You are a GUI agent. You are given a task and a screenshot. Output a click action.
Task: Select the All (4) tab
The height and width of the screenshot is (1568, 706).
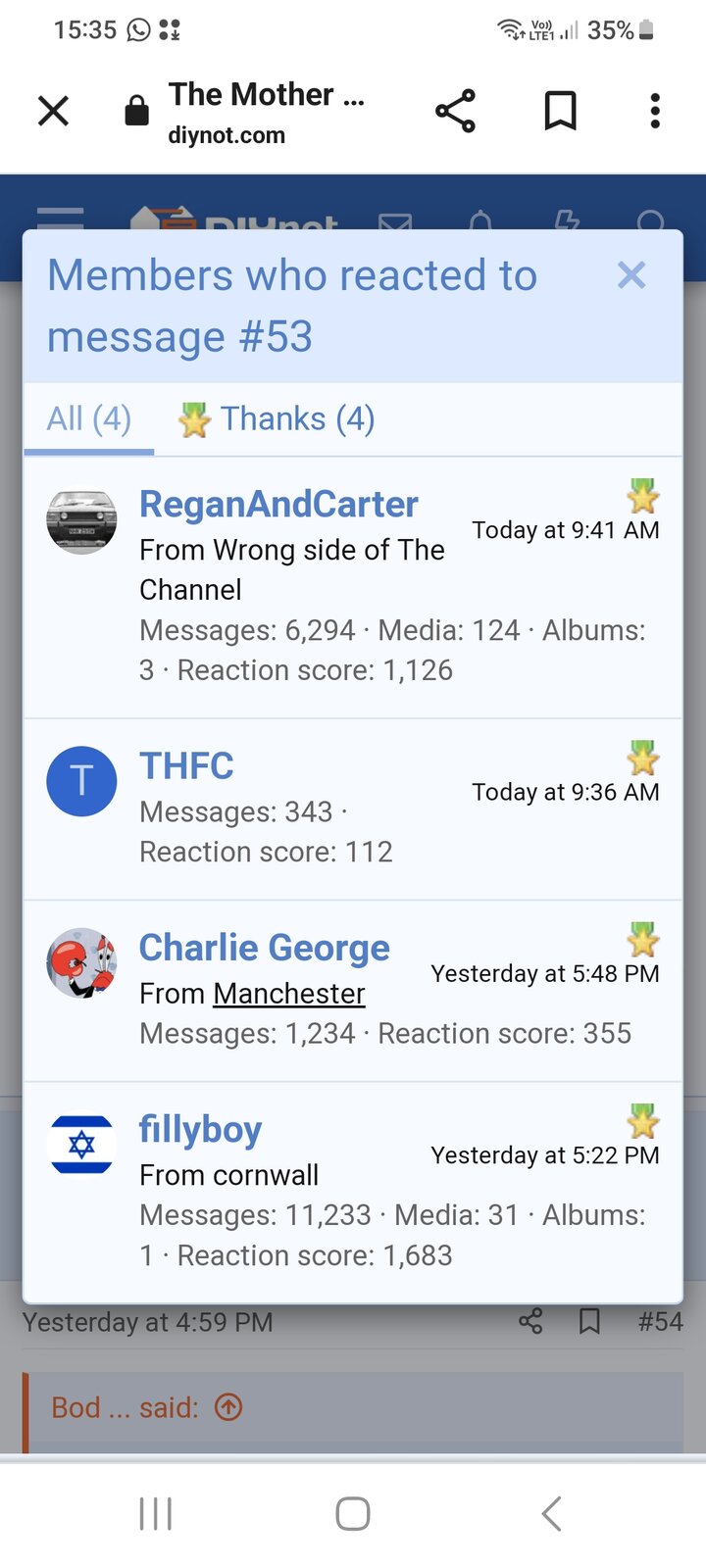[x=88, y=418]
